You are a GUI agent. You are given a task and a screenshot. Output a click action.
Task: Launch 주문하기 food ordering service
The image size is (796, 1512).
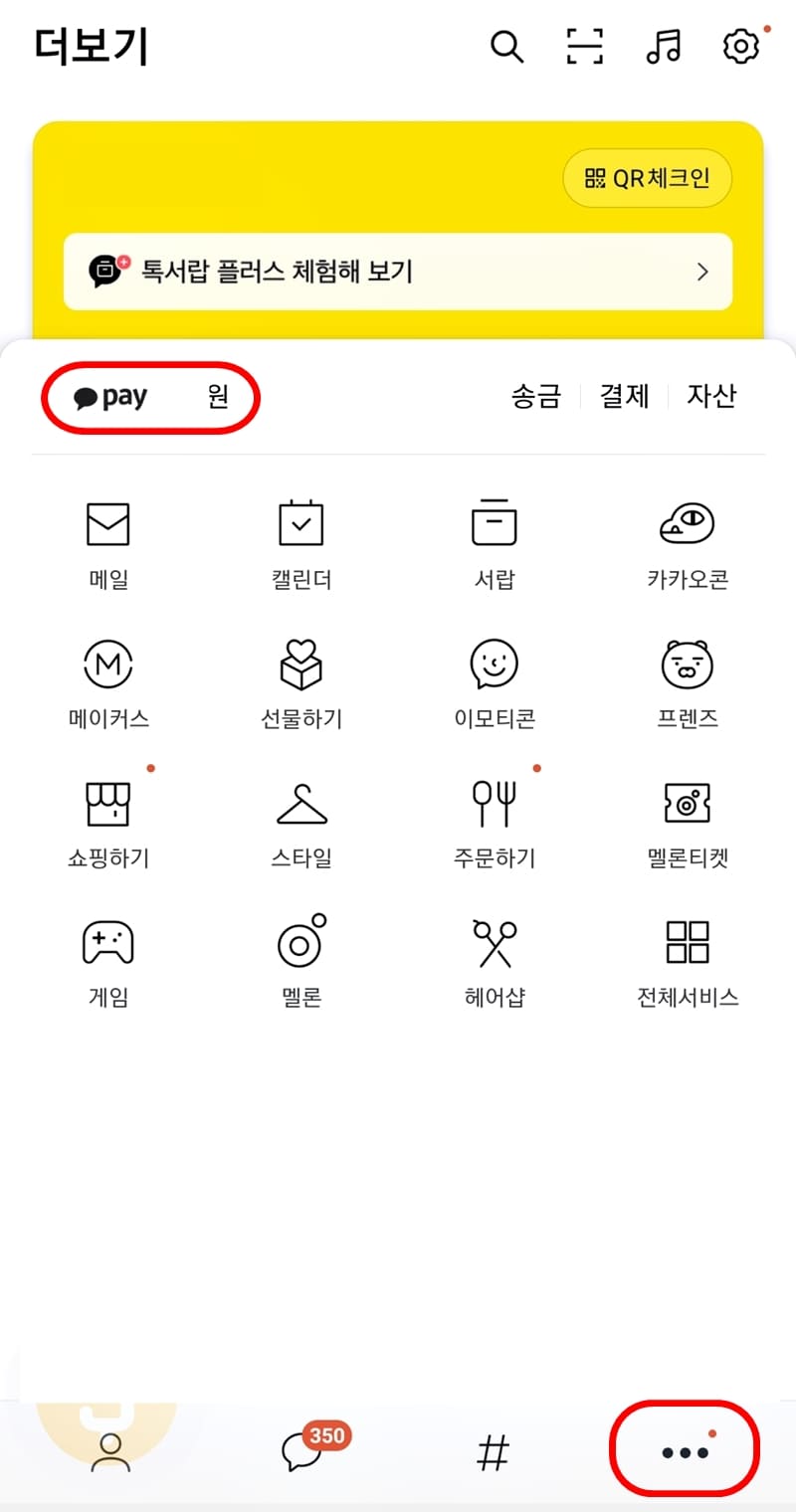pos(495,801)
